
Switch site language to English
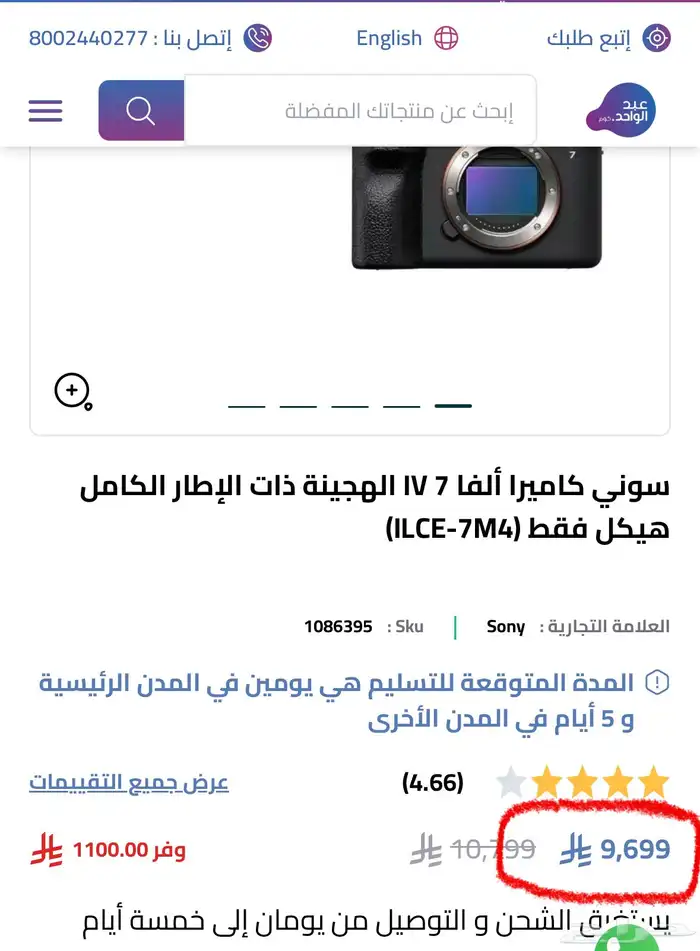tap(406, 38)
